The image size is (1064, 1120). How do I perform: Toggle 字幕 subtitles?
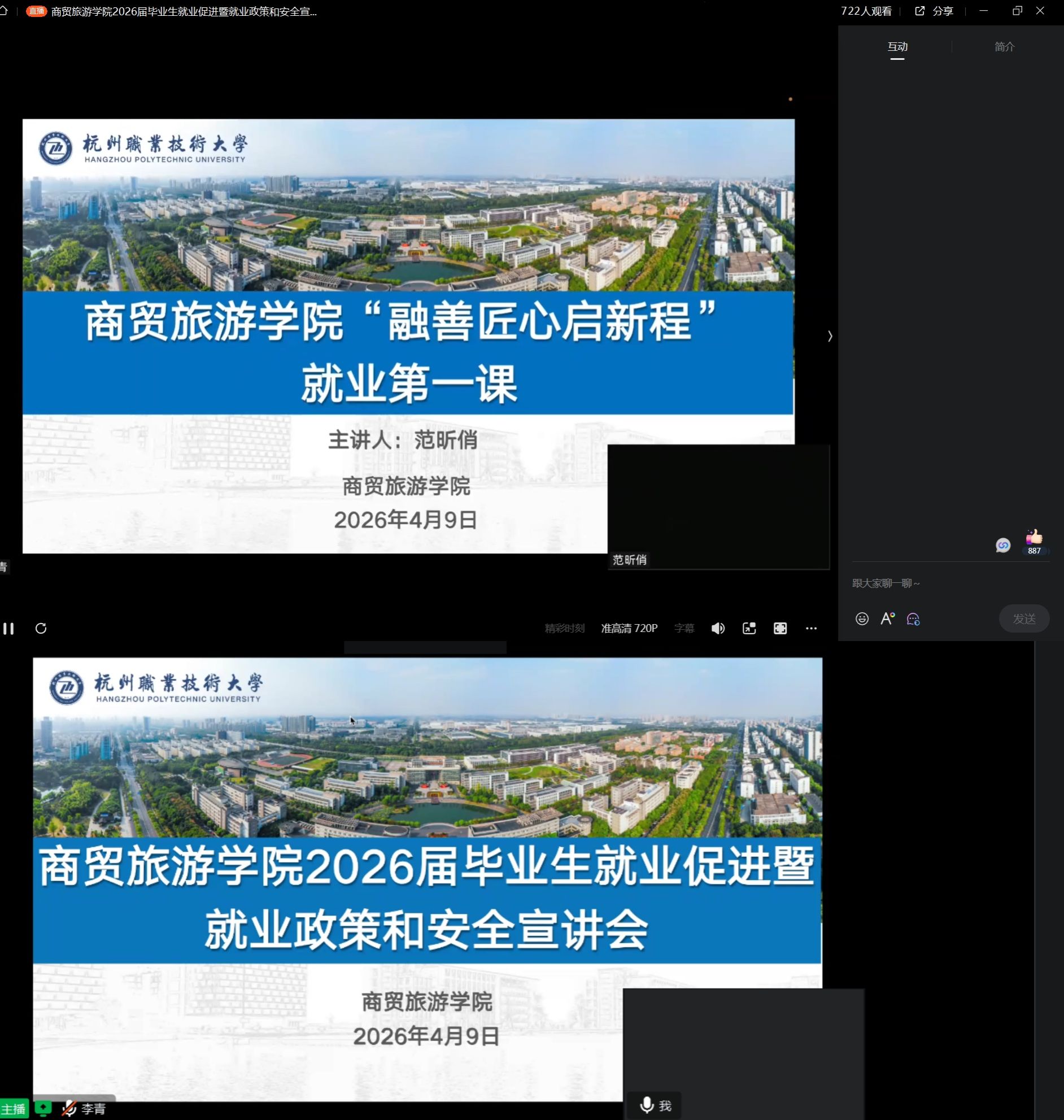pyautogui.click(x=684, y=628)
